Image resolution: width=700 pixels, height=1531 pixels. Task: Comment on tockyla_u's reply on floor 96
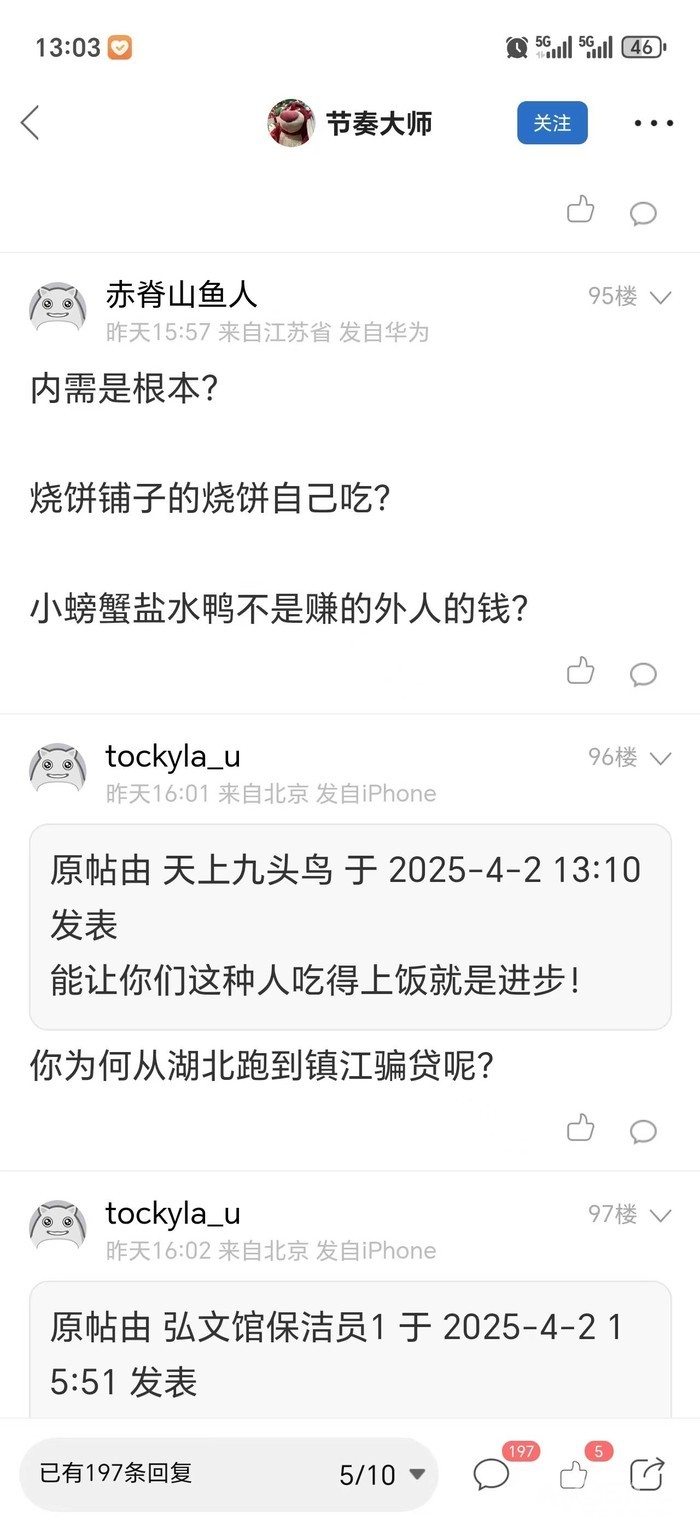(643, 1131)
